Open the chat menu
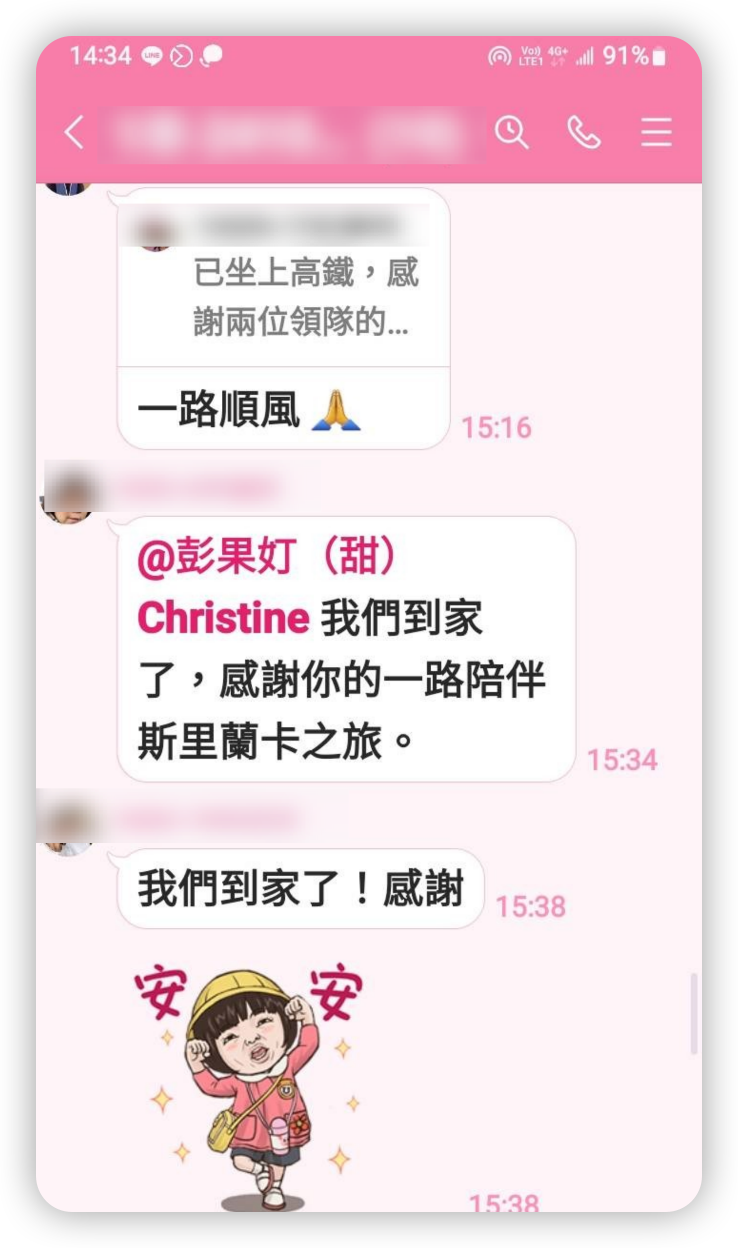 656,133
